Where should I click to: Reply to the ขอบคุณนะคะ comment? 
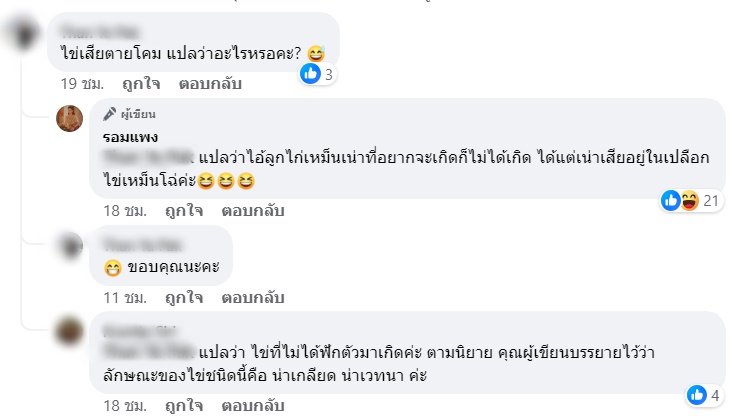(x=253, y=298)
